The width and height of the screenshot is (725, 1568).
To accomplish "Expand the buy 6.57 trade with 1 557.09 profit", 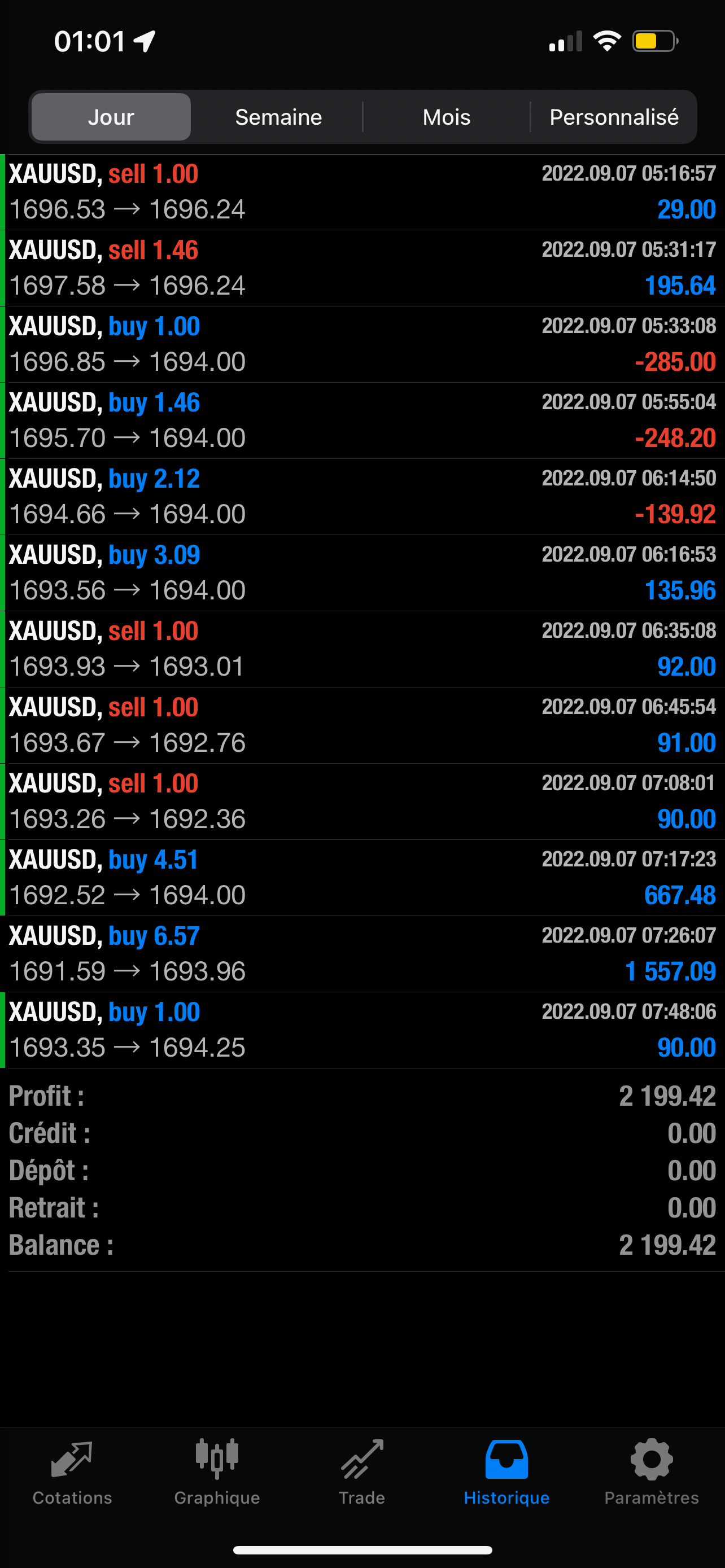I will click(362, 954).
